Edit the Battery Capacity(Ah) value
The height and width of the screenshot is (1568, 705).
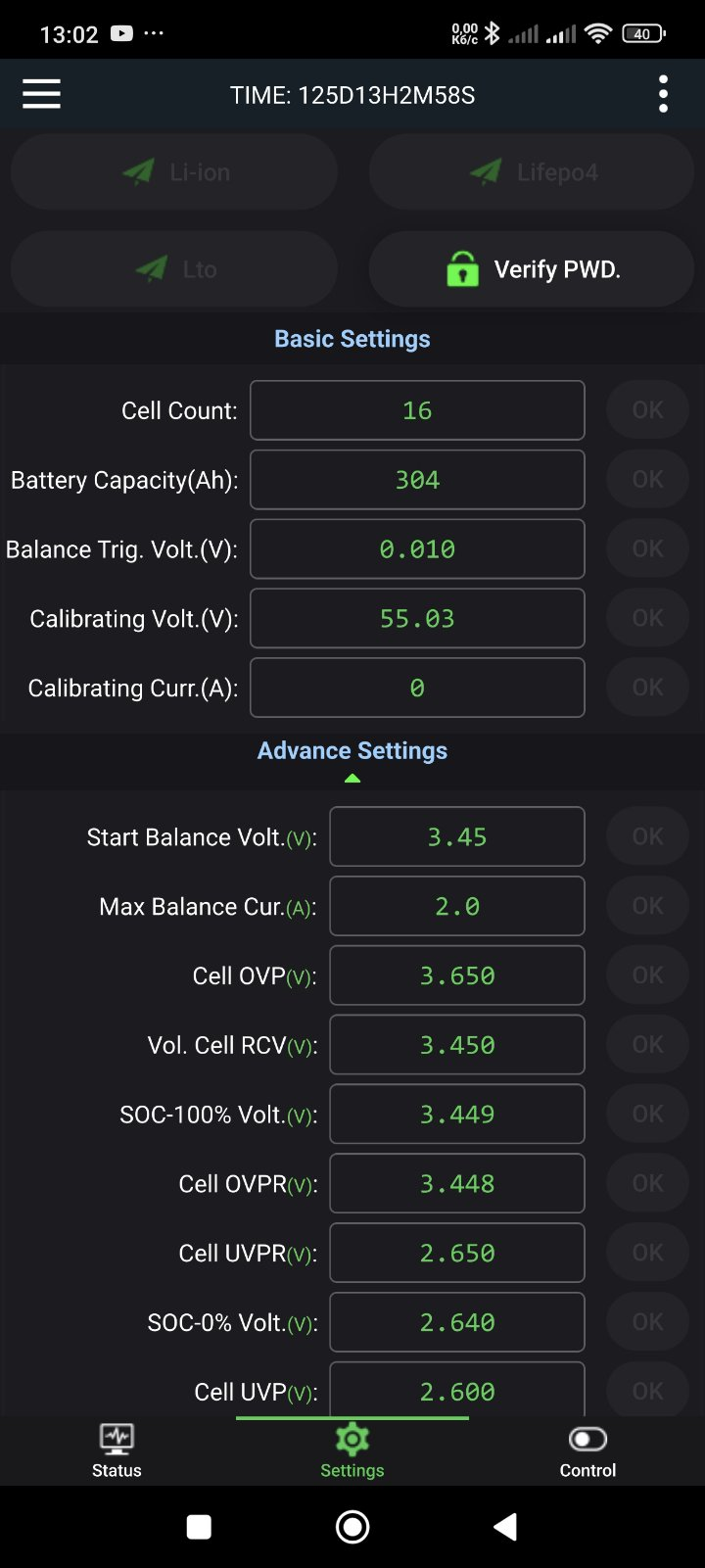click(417, 480)
